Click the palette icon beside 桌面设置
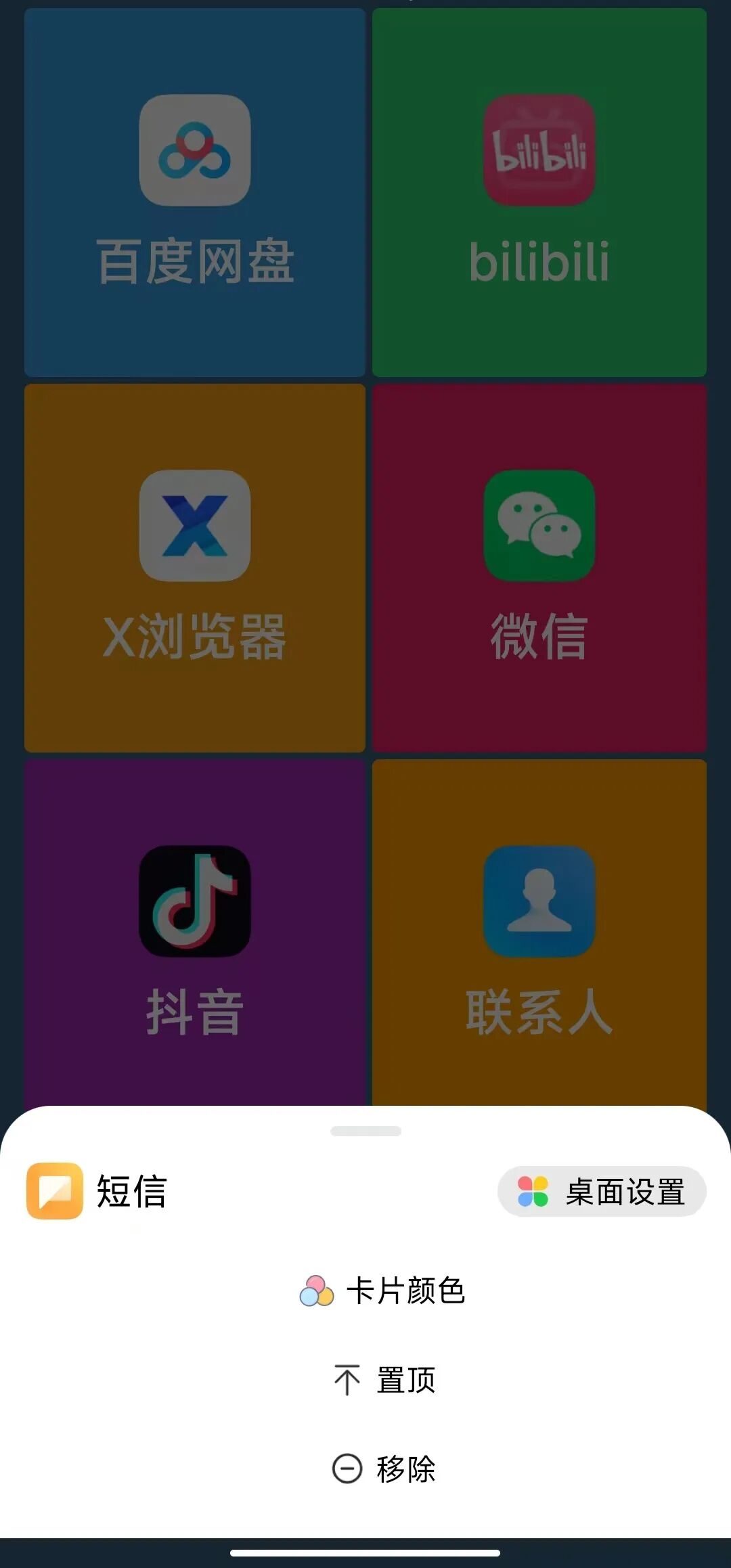Viewport: 731px width, 1568px height. (x=534, y=1191)
